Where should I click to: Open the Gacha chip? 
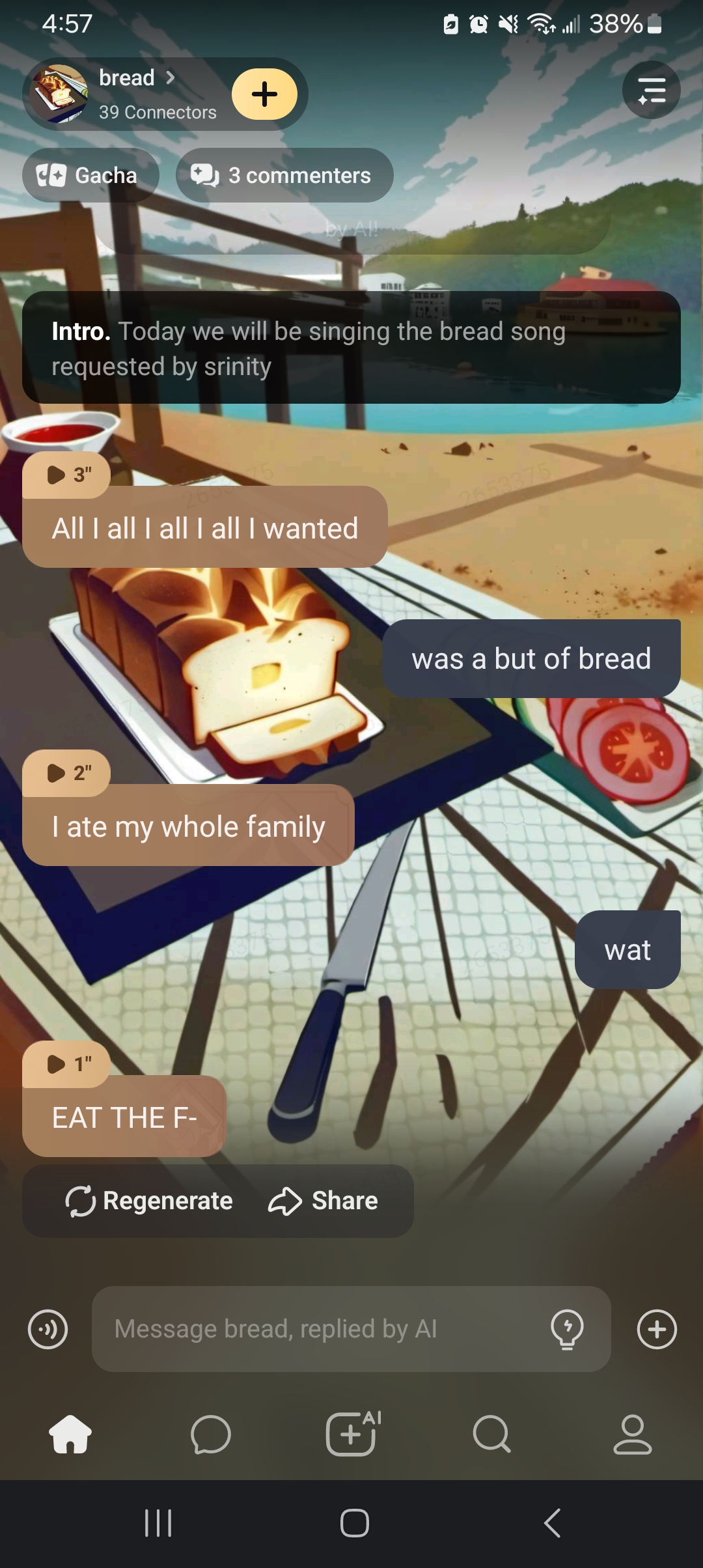click(x=90, y=175)
